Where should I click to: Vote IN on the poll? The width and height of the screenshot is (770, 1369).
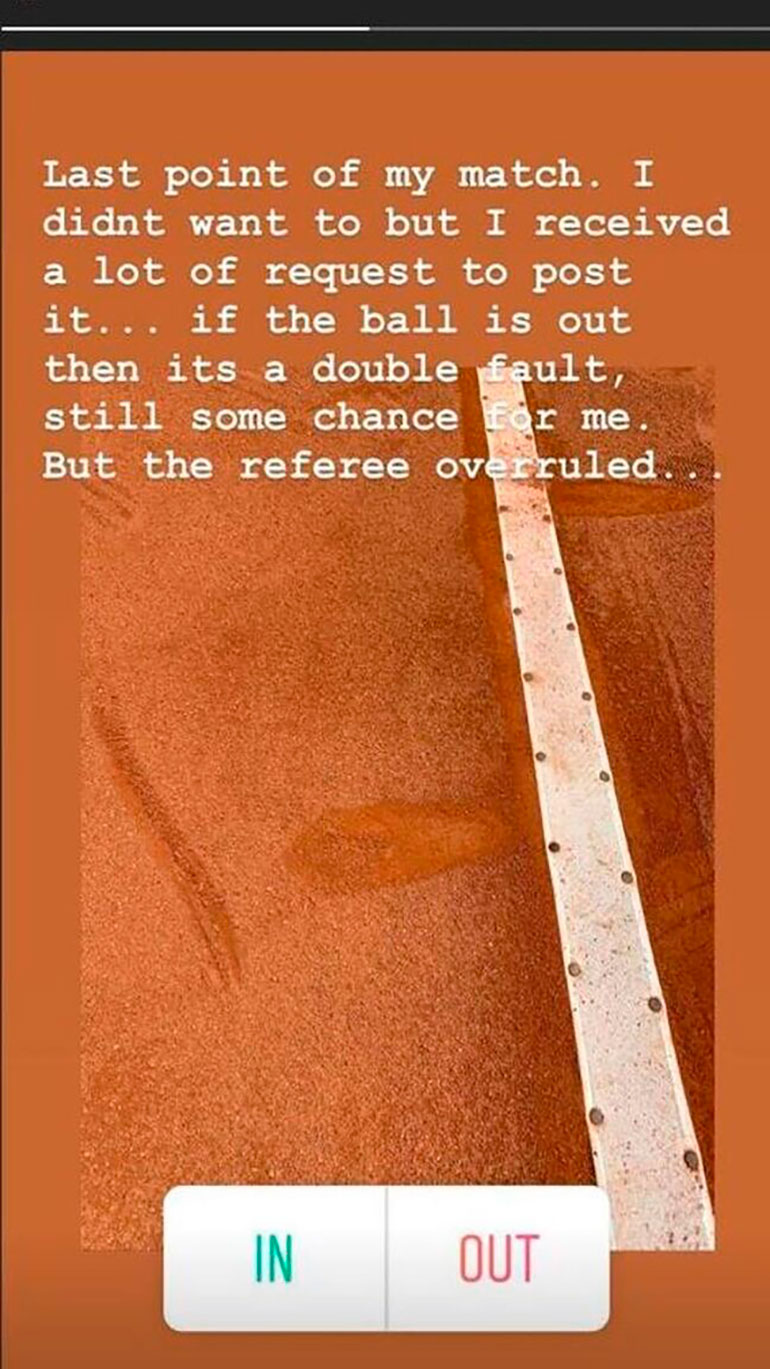coord(274,1259)
